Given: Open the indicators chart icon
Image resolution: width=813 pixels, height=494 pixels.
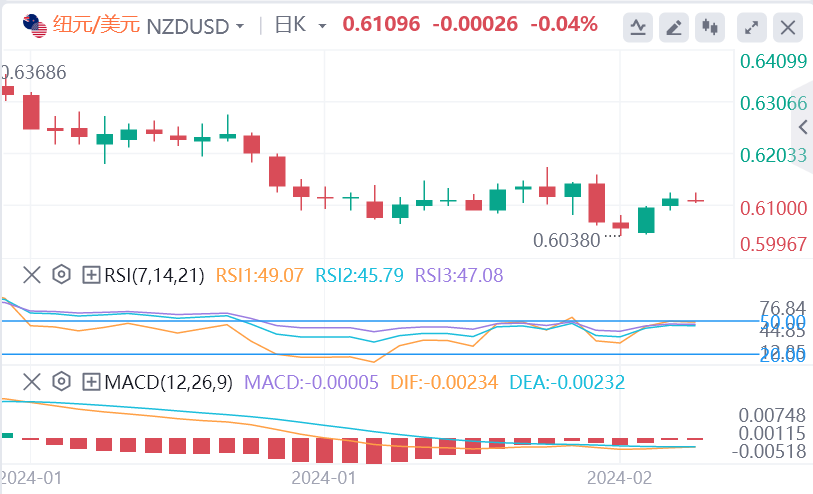Looking at the screenshot, I should click(637, 26).
